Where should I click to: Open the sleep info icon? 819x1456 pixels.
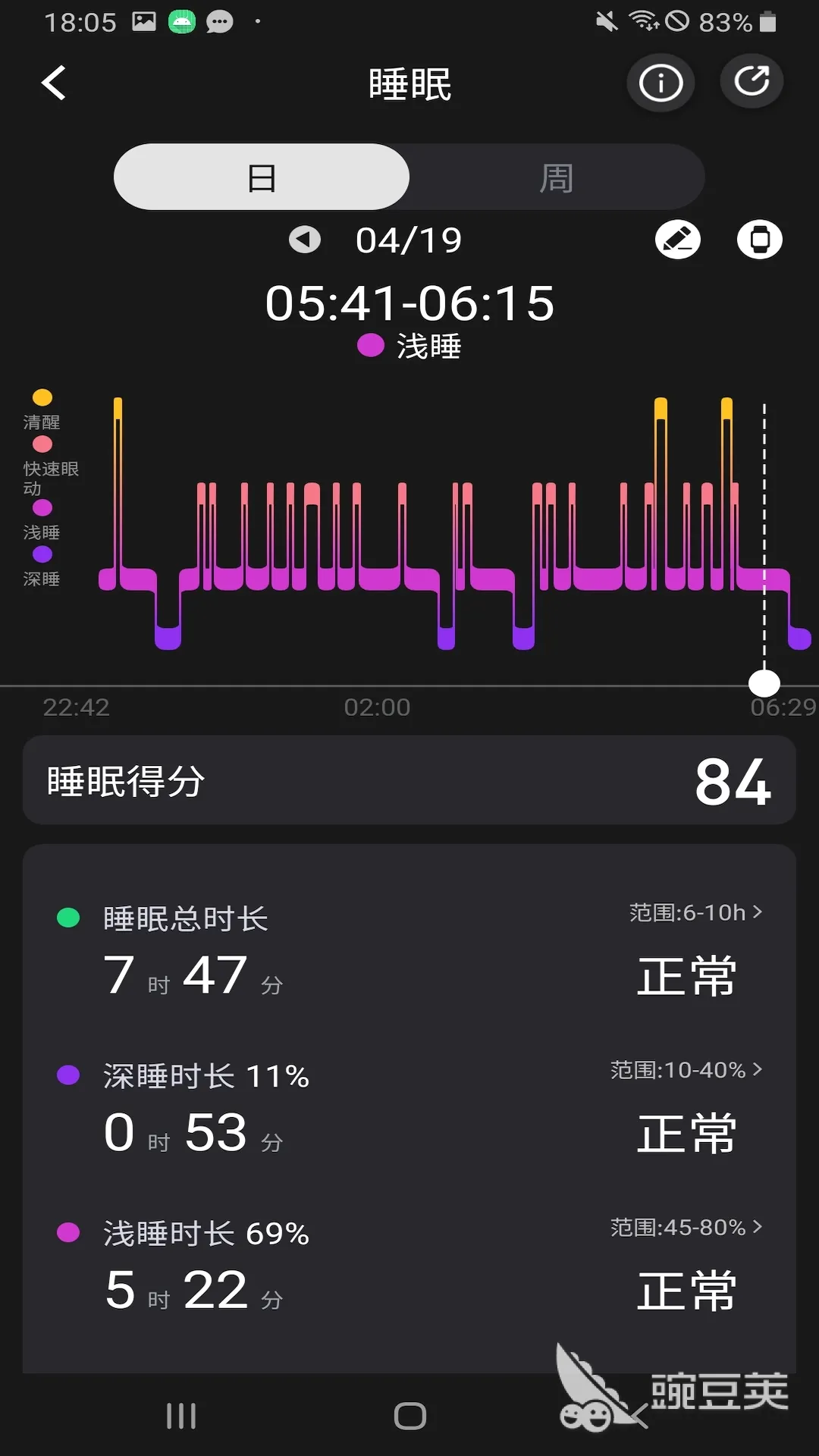(x=661, y=83)
